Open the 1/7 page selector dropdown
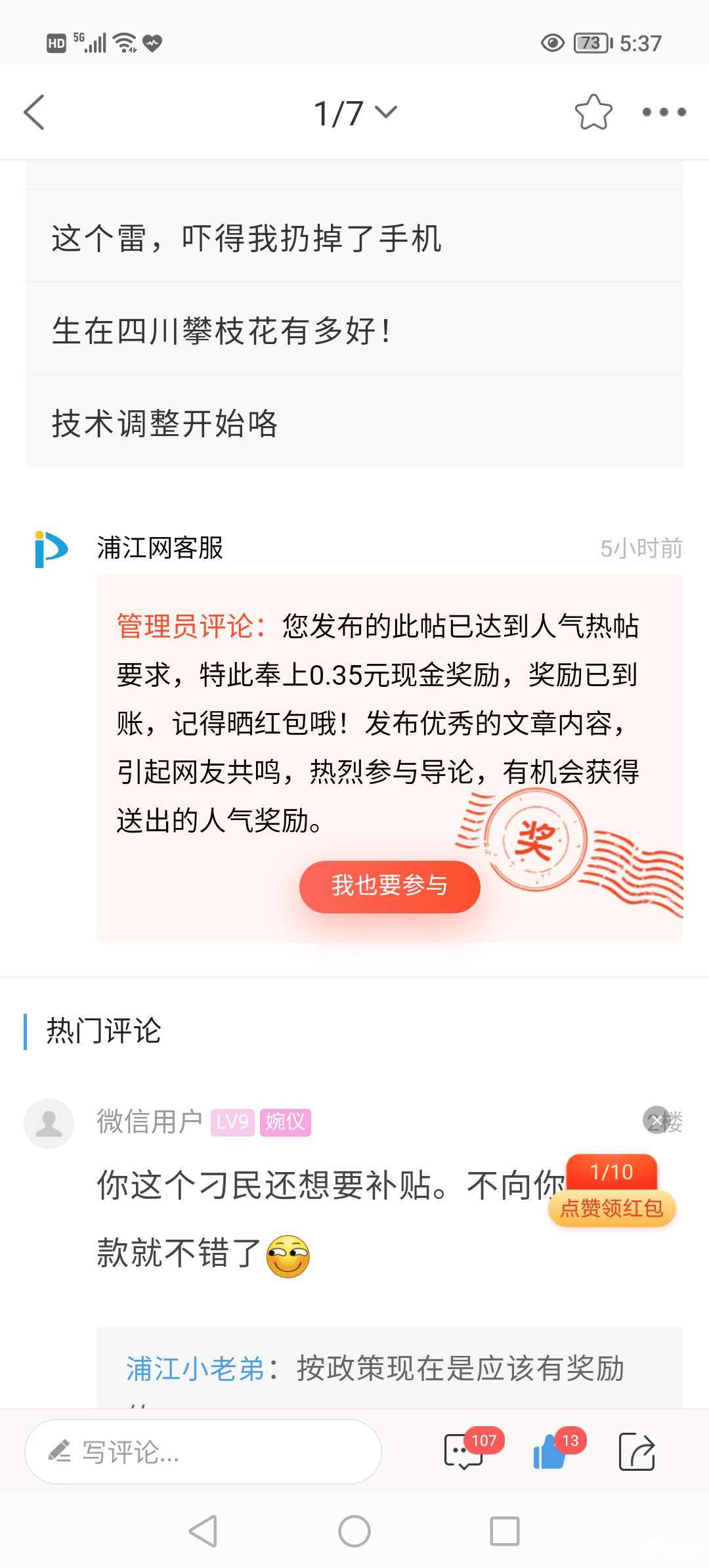This screenshot has height=1568, width=709. tap(354, 113)
